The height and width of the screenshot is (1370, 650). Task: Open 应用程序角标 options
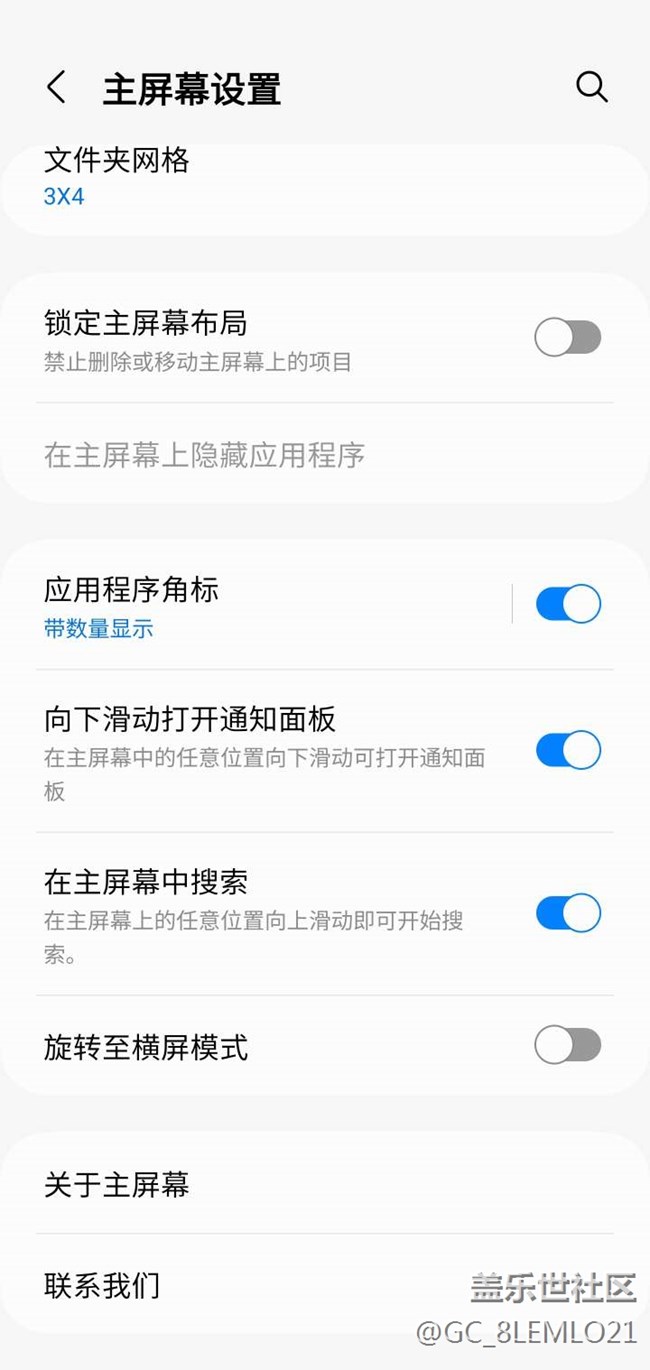(256, 606)
